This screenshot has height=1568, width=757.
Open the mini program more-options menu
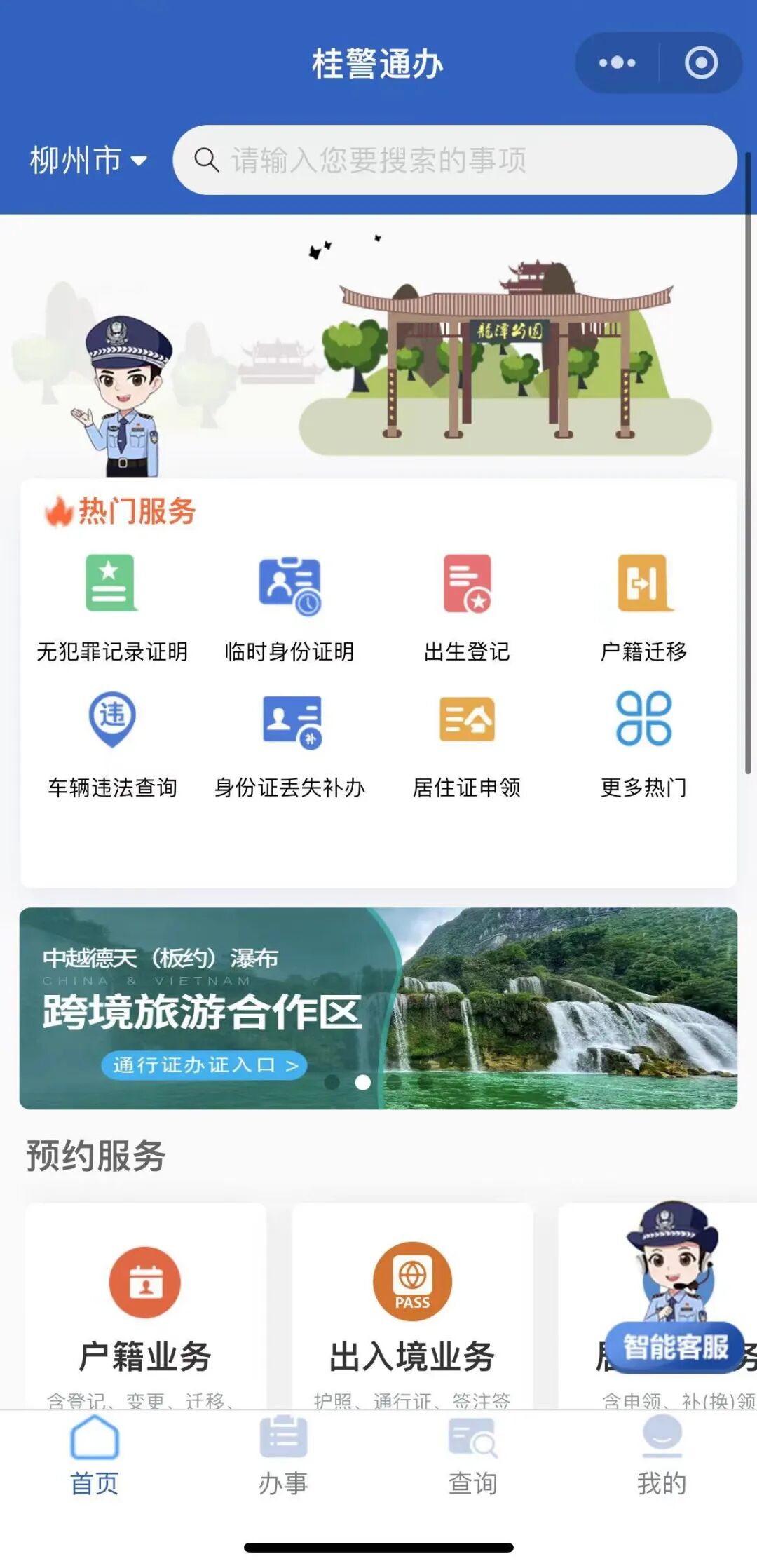(617, 63)
